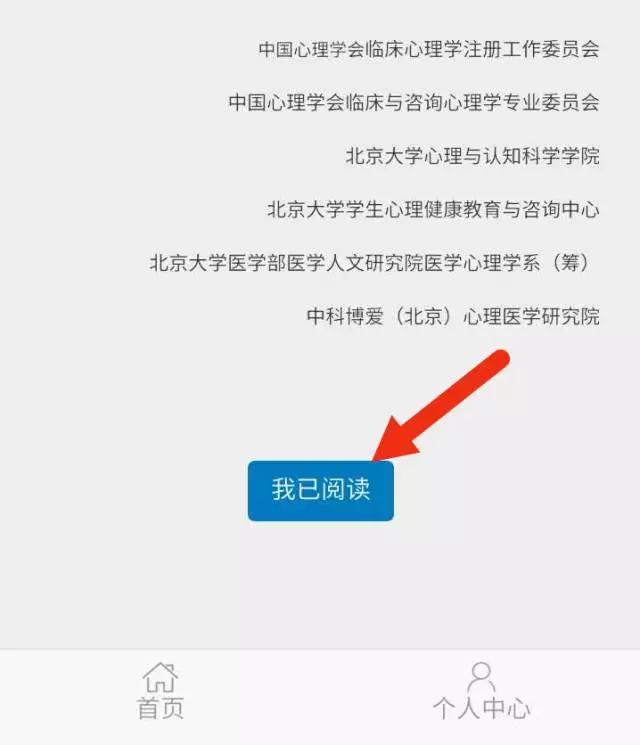This screenshot has width=640, height=745.
Task: Tap the 我已阅读 button
Action: pos(320,490)
